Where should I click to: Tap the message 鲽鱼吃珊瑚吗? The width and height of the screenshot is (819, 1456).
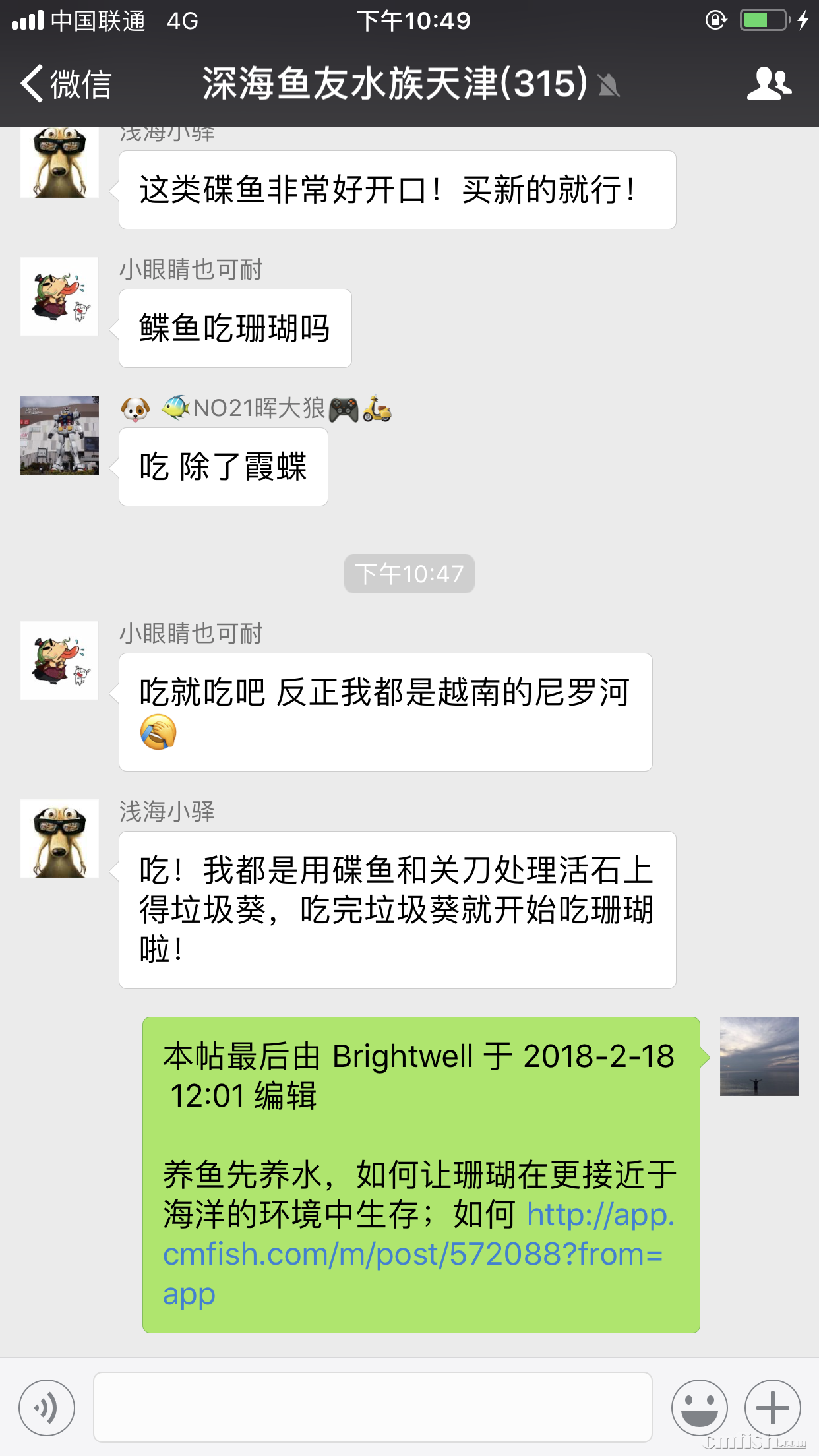point(235,328)
